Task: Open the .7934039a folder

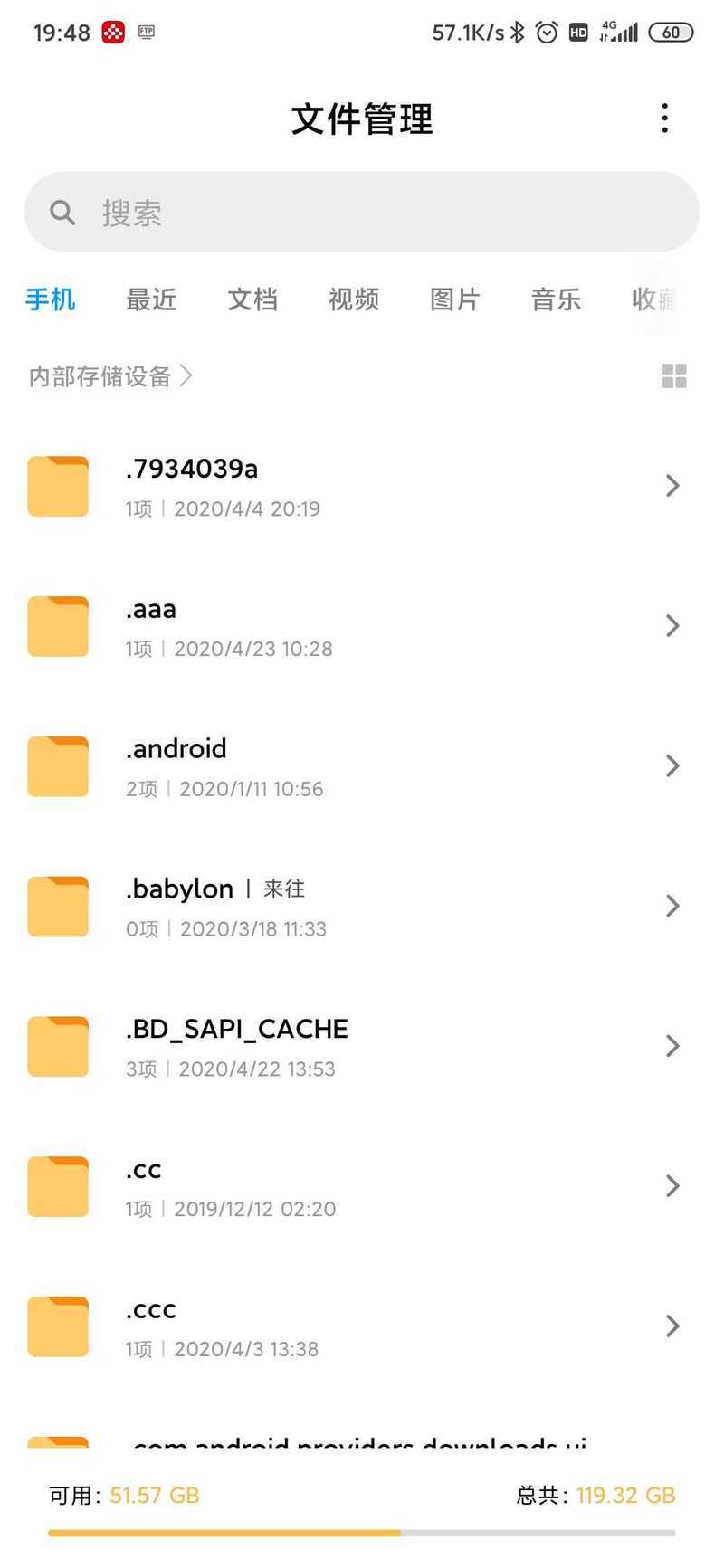Action: (x=362, y=487)
